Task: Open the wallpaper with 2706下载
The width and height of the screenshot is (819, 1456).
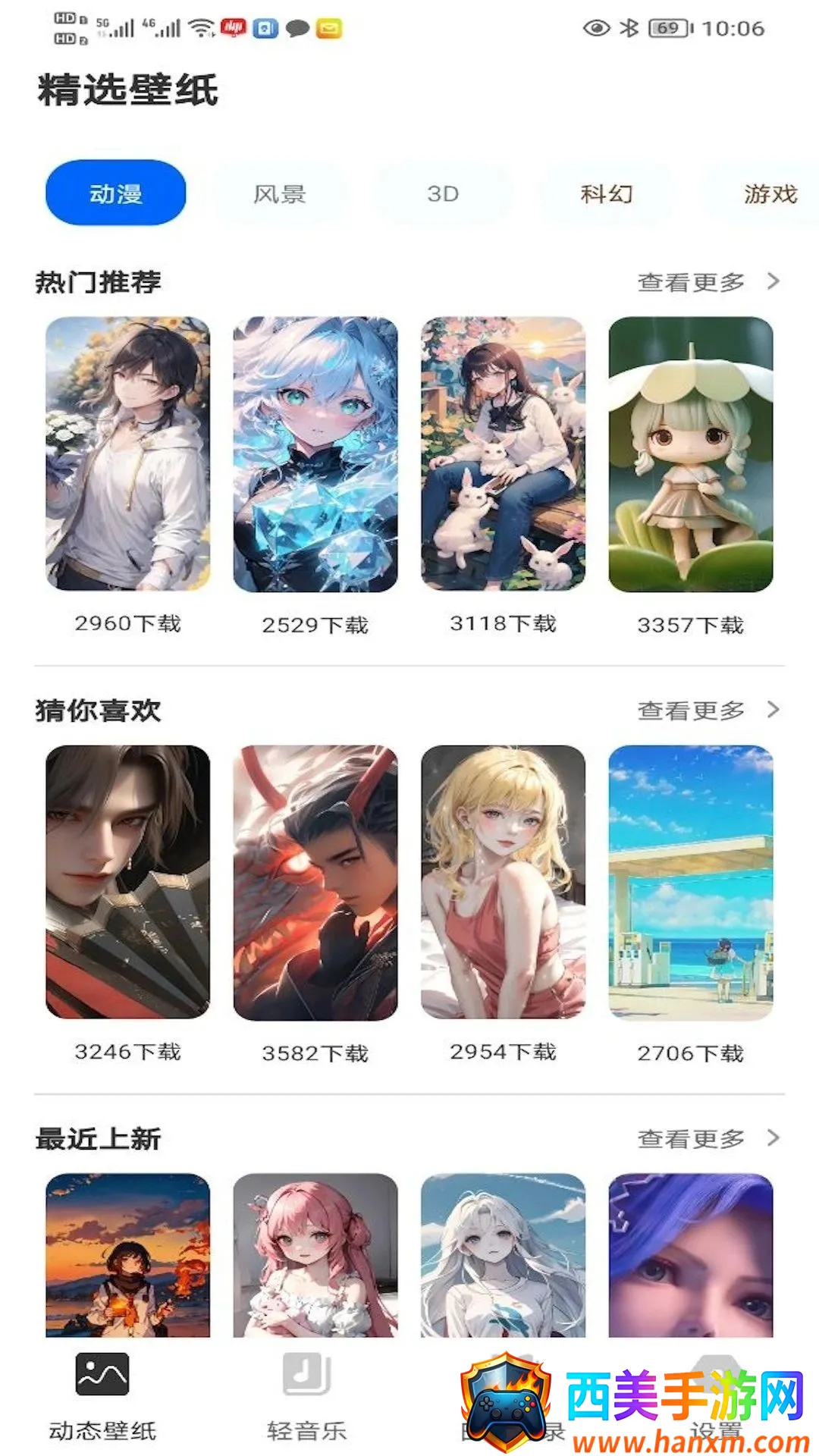Action: [690, 882]
